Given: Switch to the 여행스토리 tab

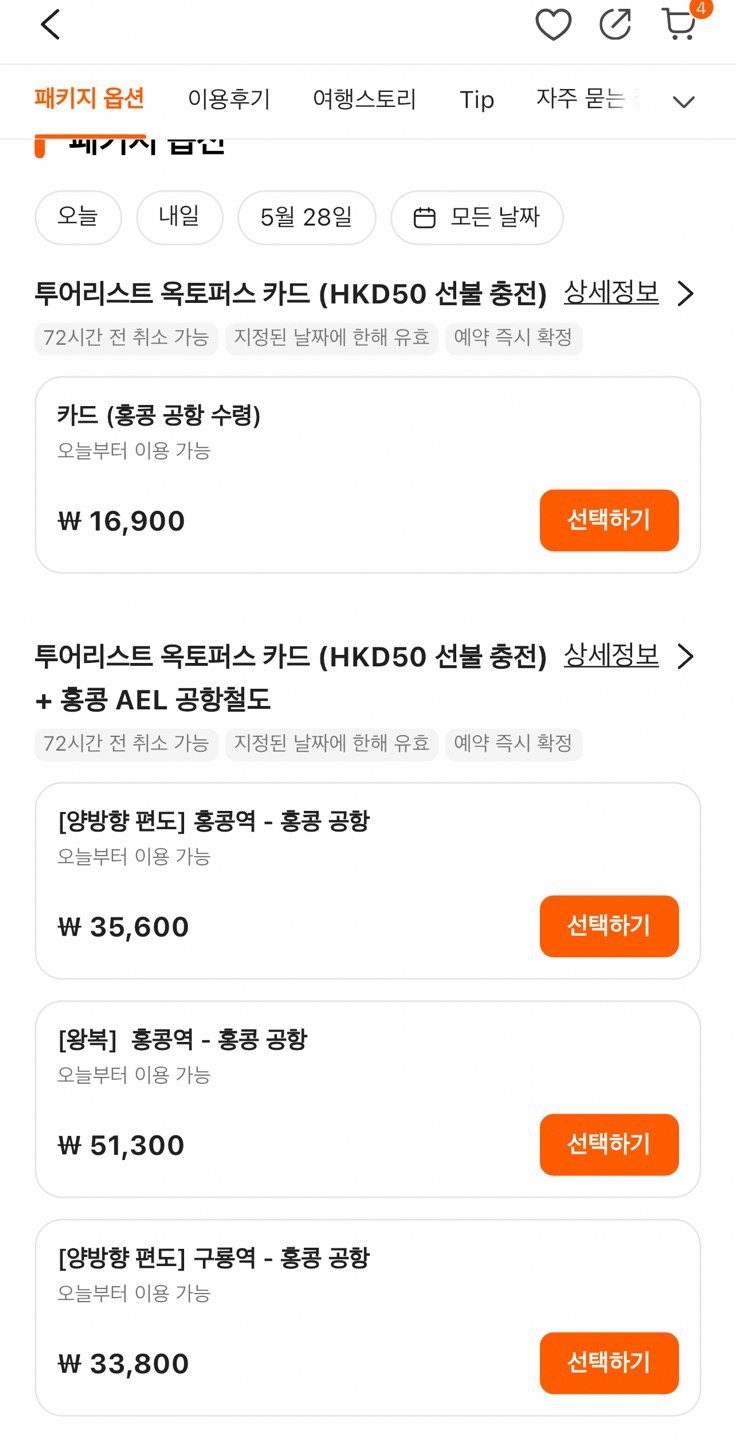Looking at the screenshot, I should tap(364, 99).
